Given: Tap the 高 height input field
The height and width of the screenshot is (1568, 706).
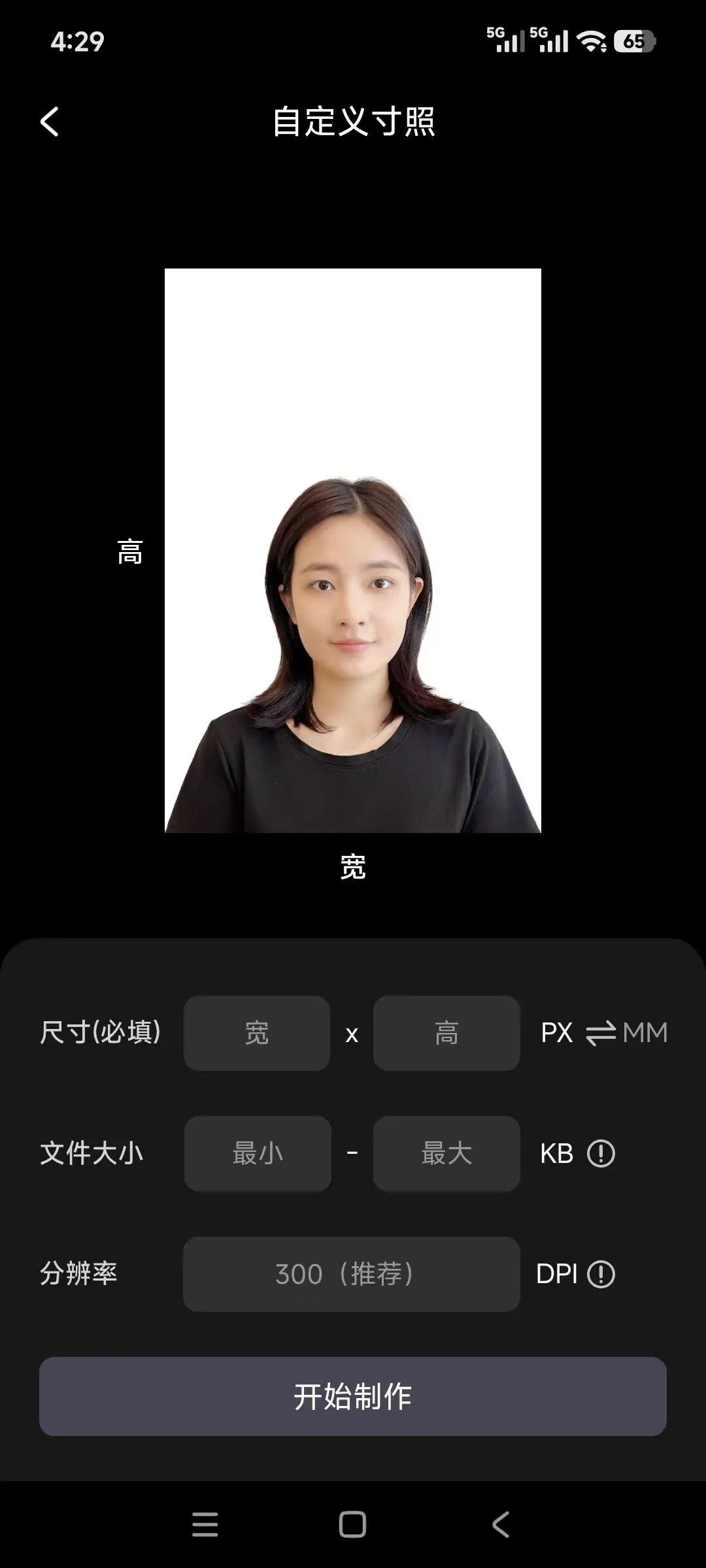Looking at the screenshot, I should [x=446, y=1033].
